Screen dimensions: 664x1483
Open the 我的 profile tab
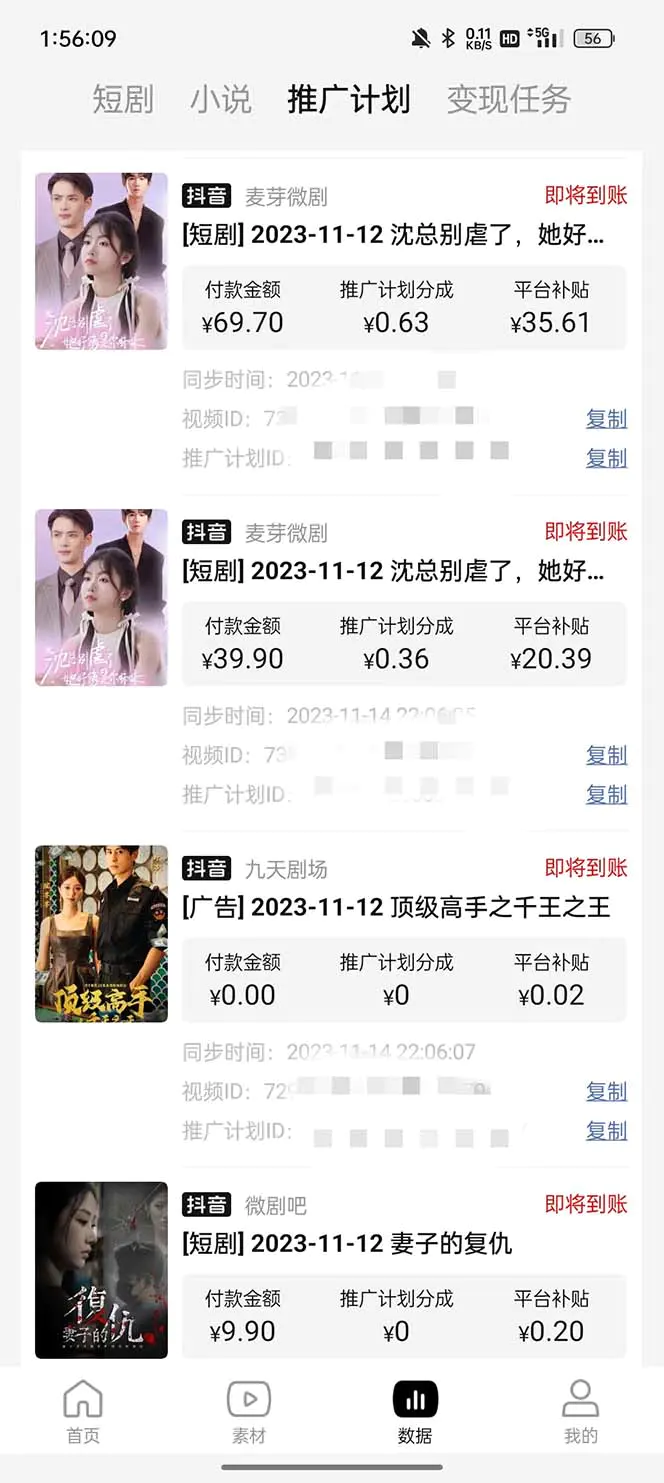pos(581,1412)
